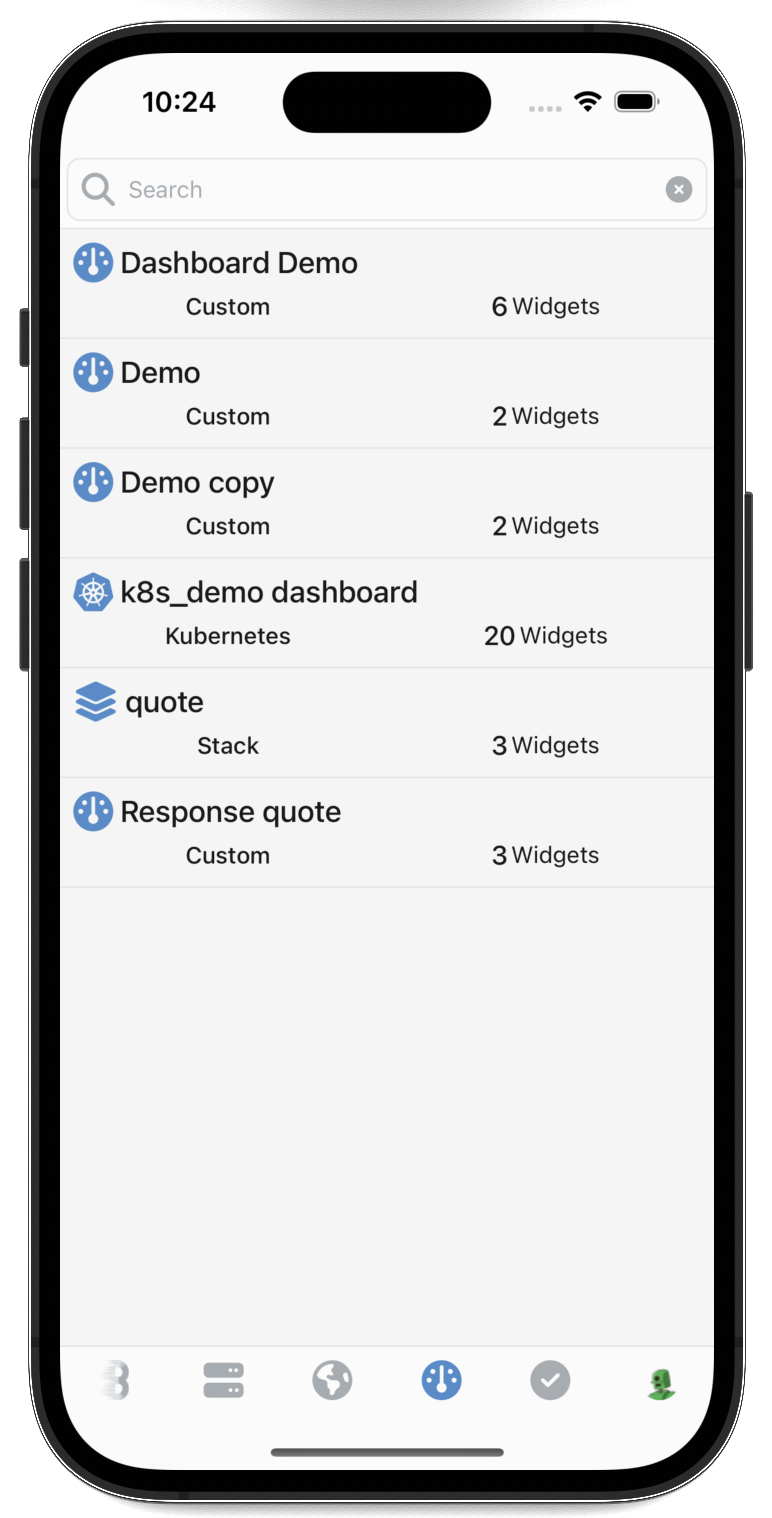The image size is (772, 1518).
Task: Open the Dashboard Demo dashboard
Action: [386, 284]
